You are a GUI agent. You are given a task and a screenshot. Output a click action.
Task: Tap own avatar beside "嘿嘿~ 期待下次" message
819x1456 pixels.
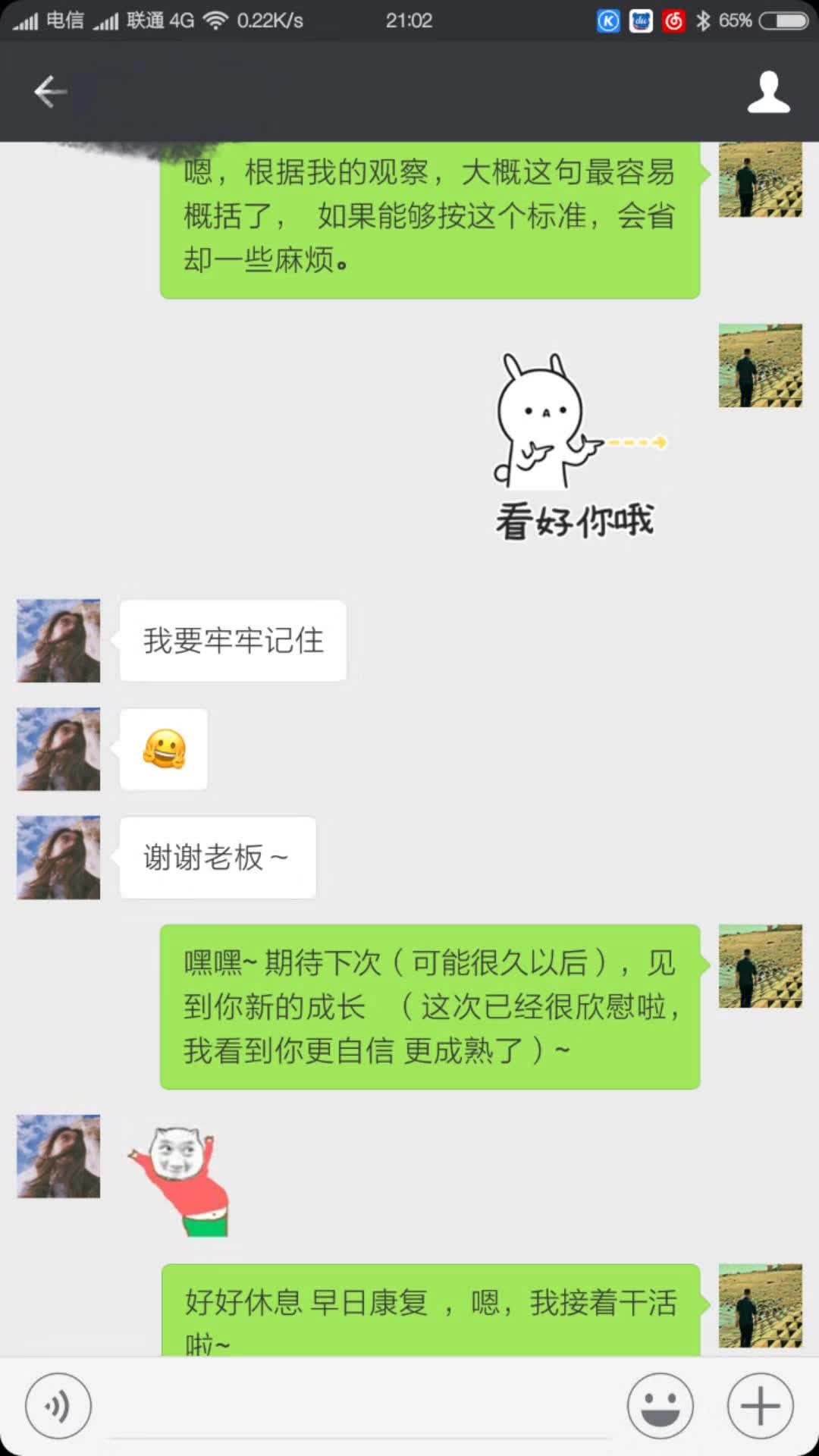point(760,966)
